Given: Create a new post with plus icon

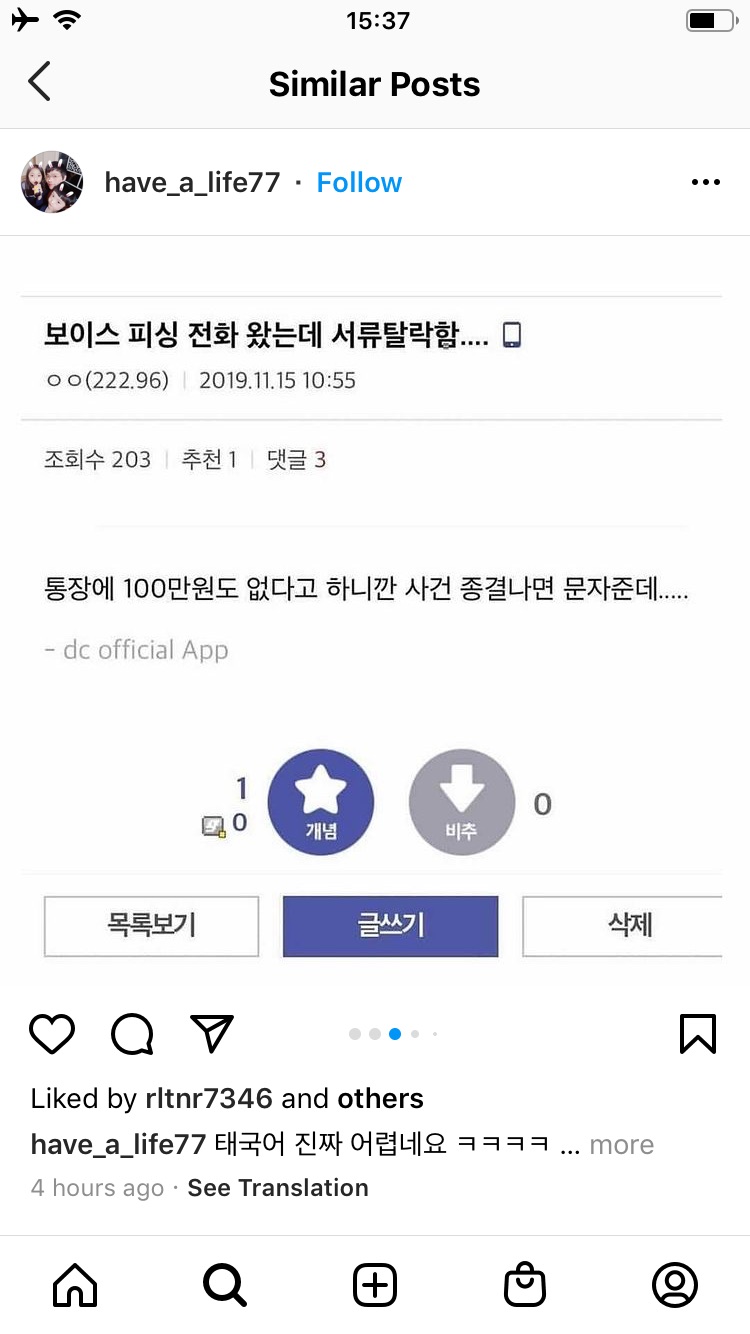Looking at the screenshot, I should (375, 1285).
